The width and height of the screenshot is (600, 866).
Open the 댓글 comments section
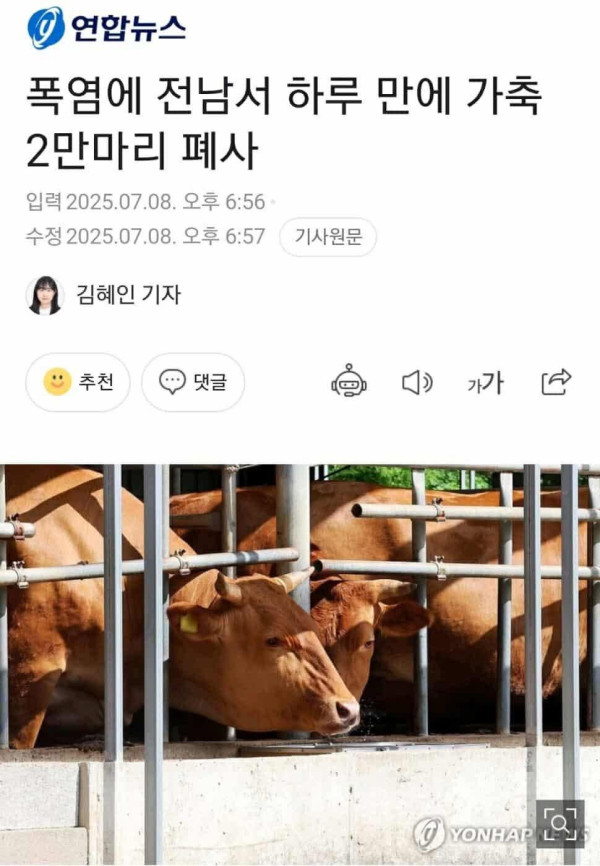[193, 382]
